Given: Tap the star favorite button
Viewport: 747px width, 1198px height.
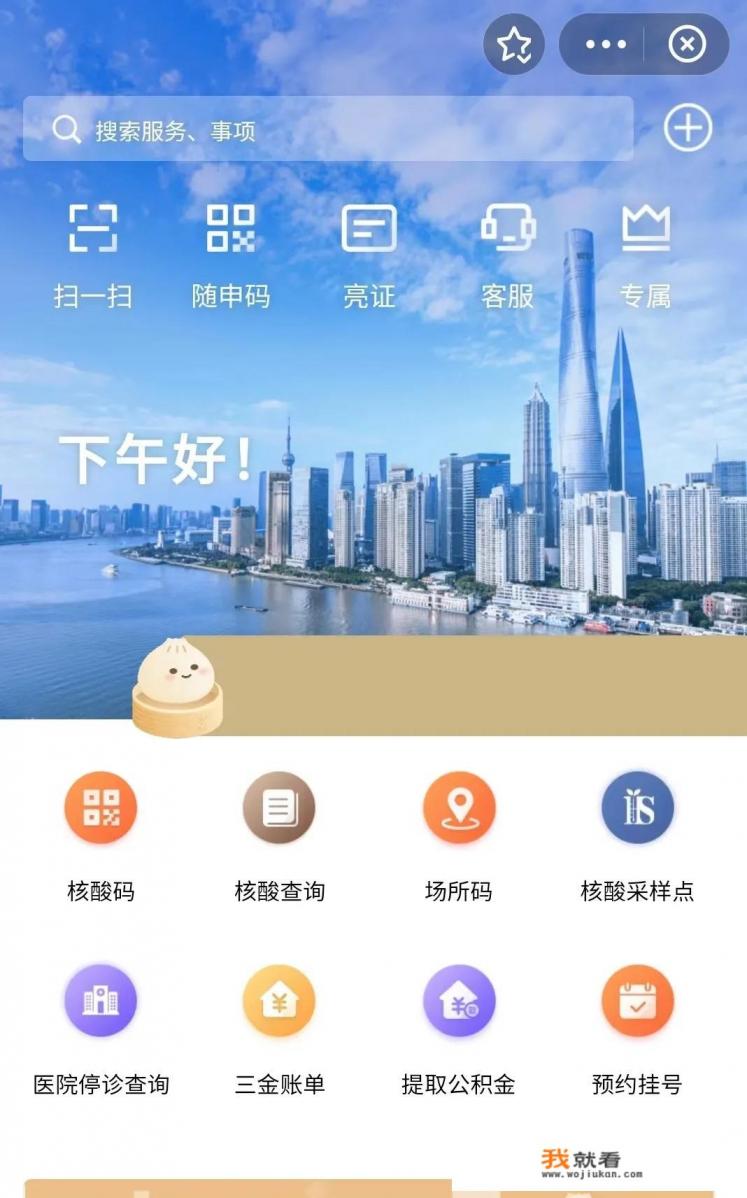Looking at the screenshot, I should [x=514, y=44].
